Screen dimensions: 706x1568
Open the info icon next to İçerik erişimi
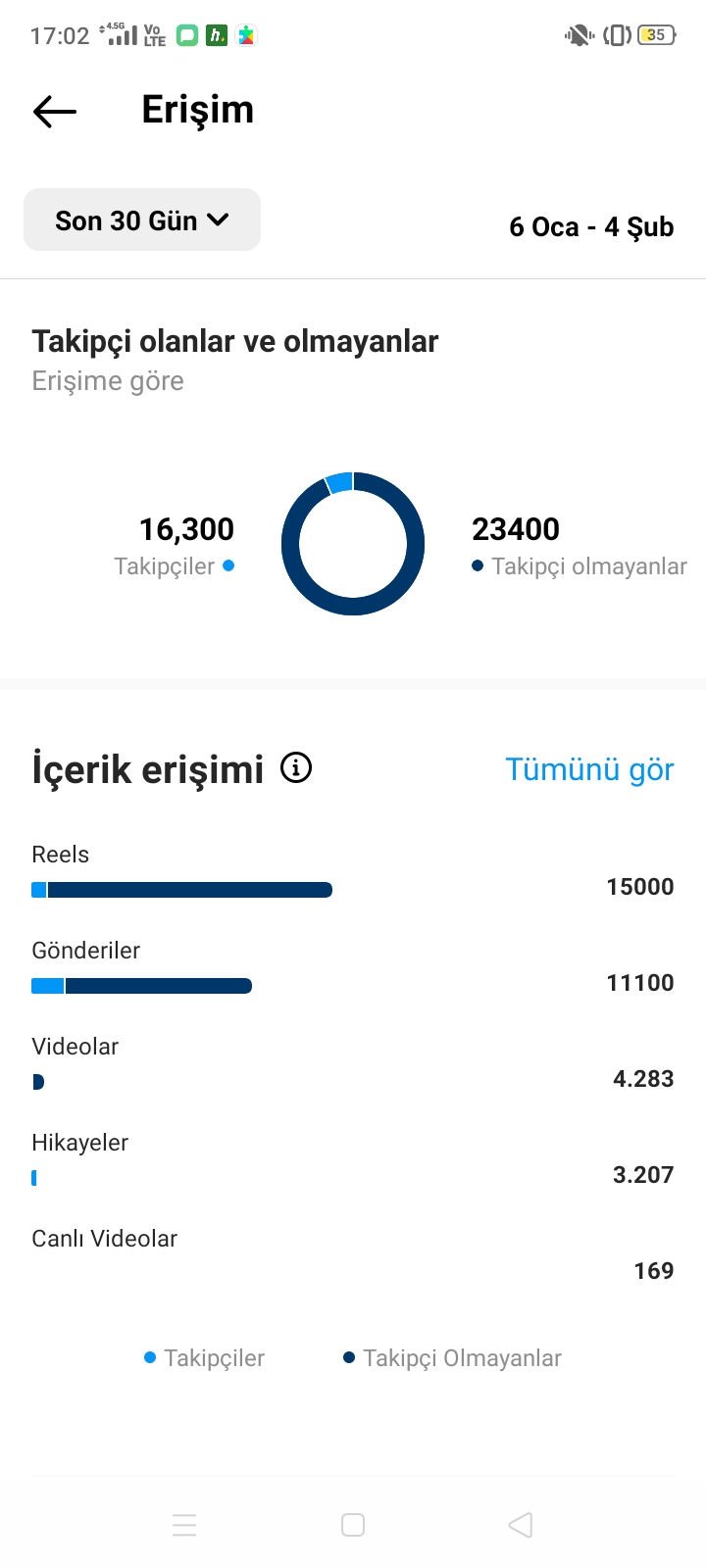pyautogui.click(x=296, y=767)
